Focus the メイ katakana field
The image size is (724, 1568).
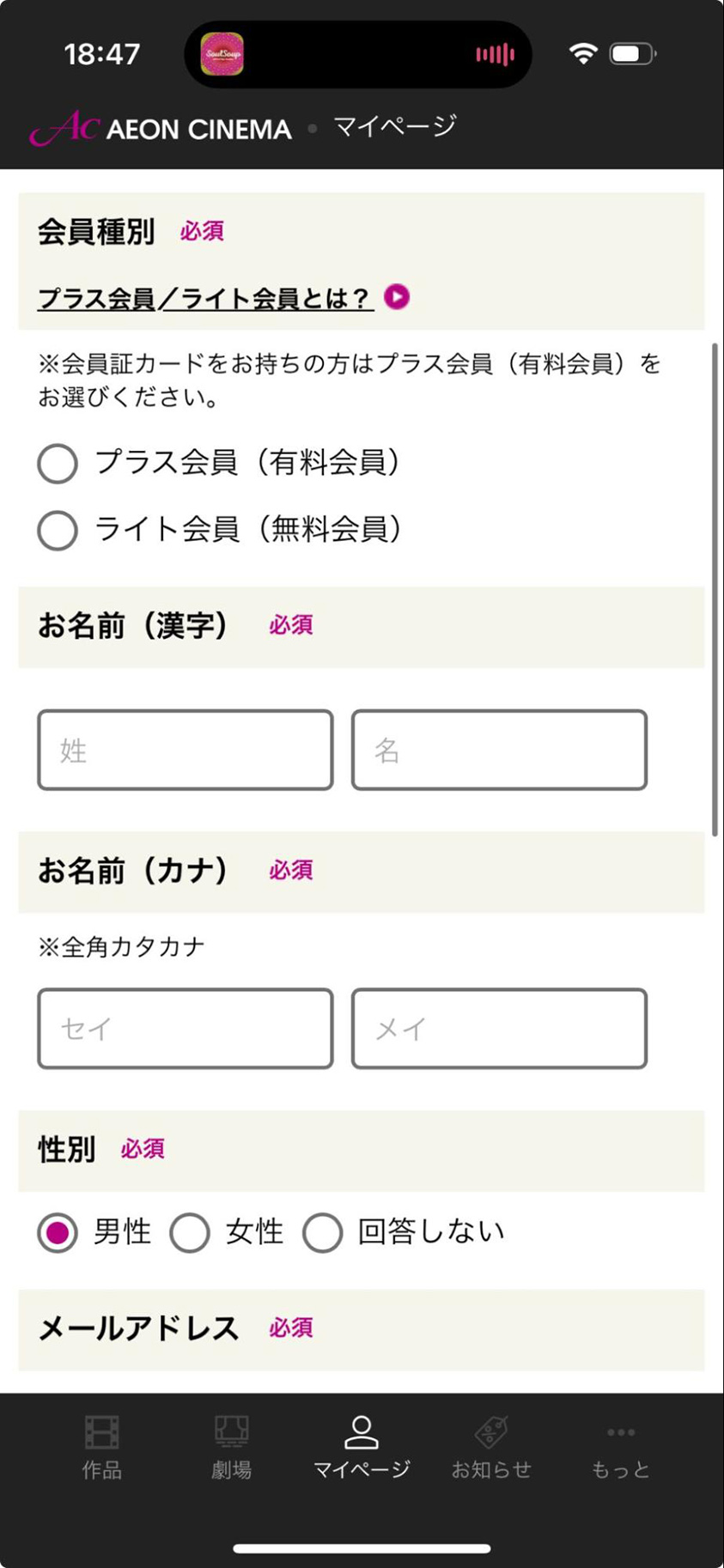[499, 1028]
